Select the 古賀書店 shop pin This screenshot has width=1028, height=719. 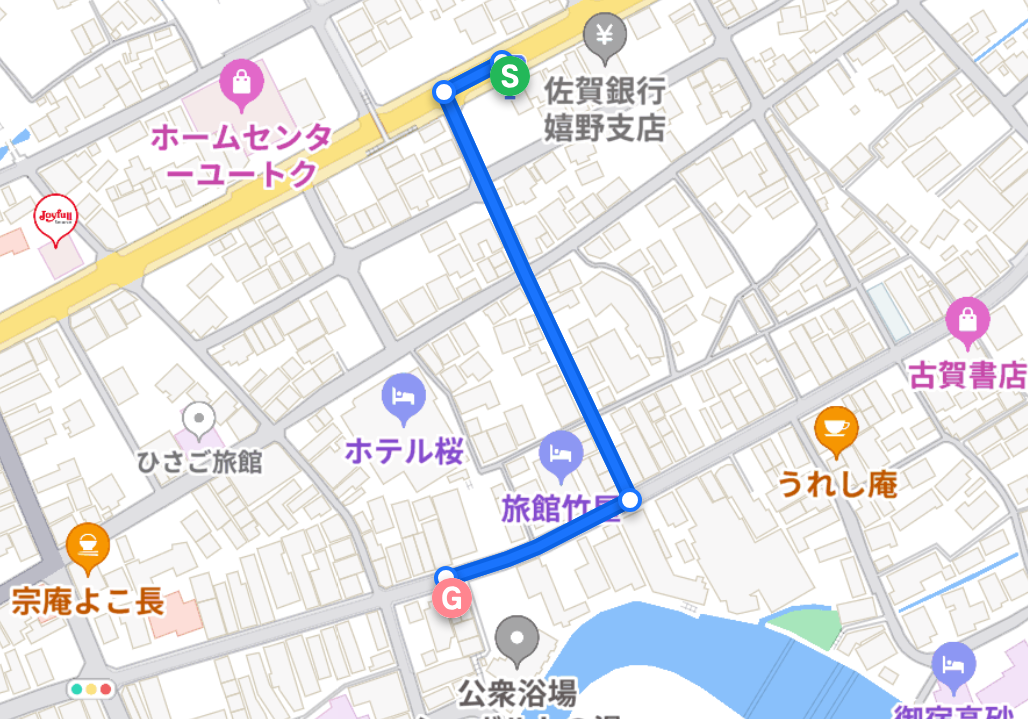coord(966,320)
